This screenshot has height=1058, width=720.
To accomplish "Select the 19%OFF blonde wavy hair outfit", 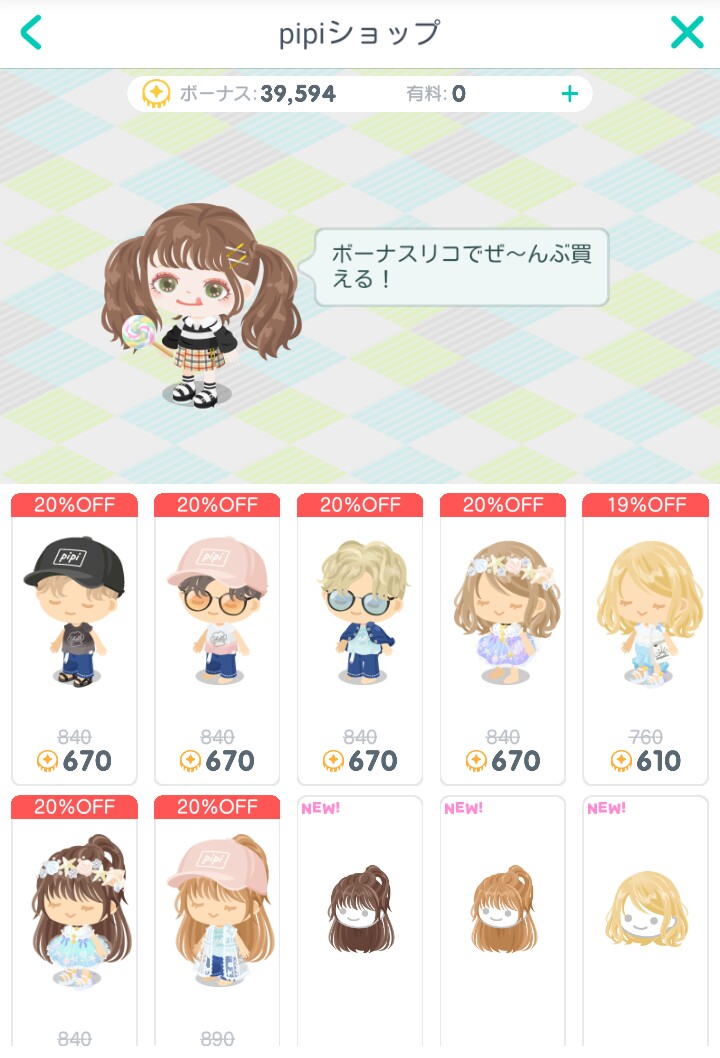I will (x=646, y=640).
